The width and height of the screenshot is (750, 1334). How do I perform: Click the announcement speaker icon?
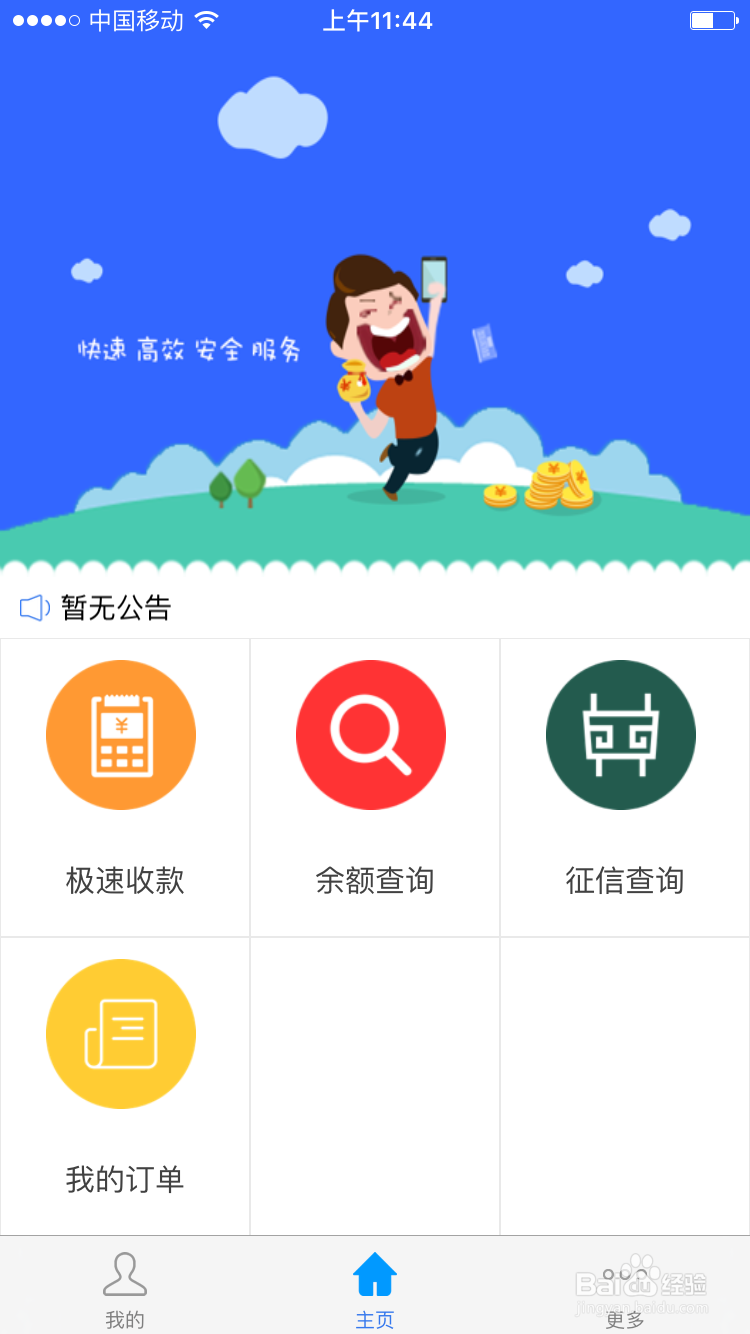[x=32, y=607]
